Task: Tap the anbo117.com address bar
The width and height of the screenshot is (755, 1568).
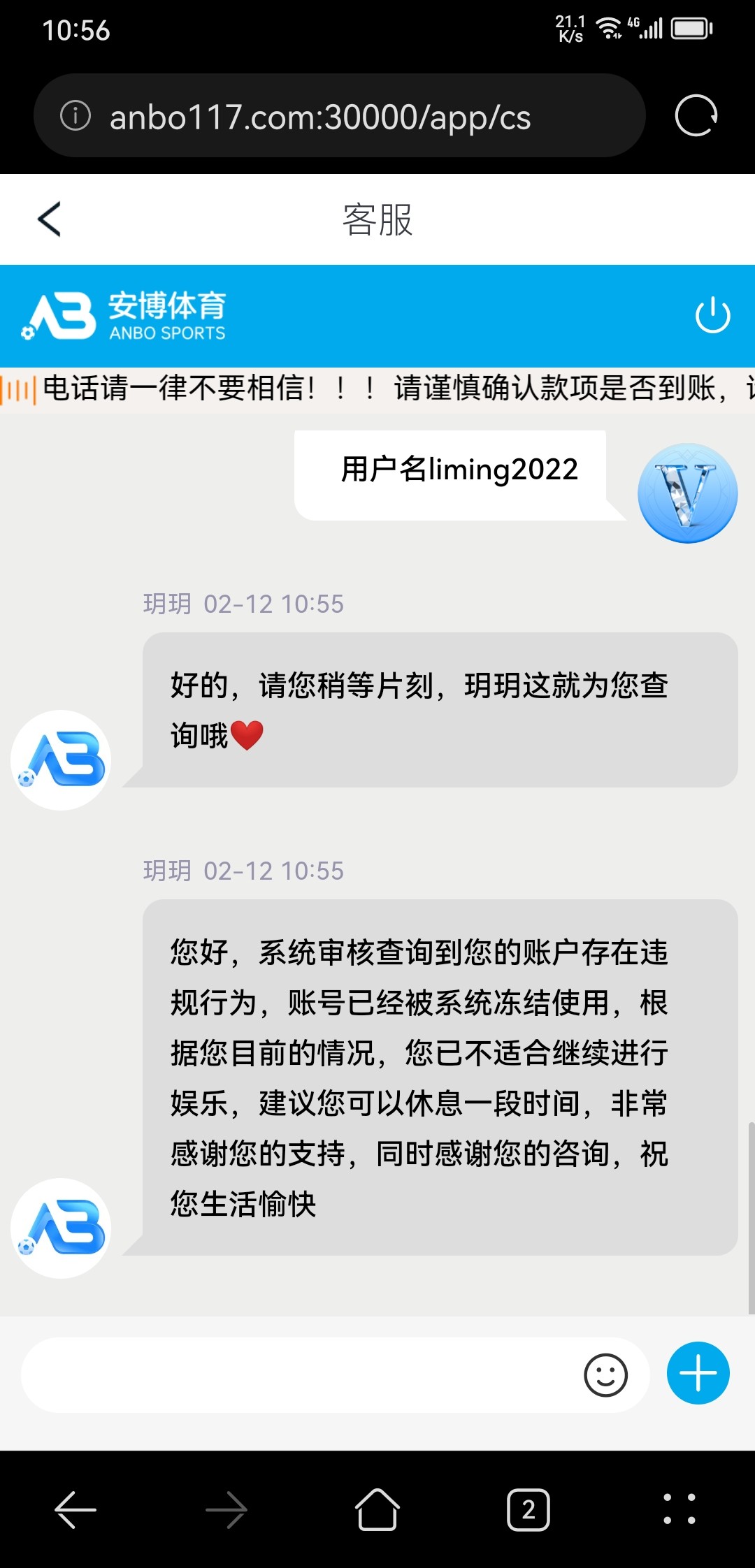Action: (320, 117)
